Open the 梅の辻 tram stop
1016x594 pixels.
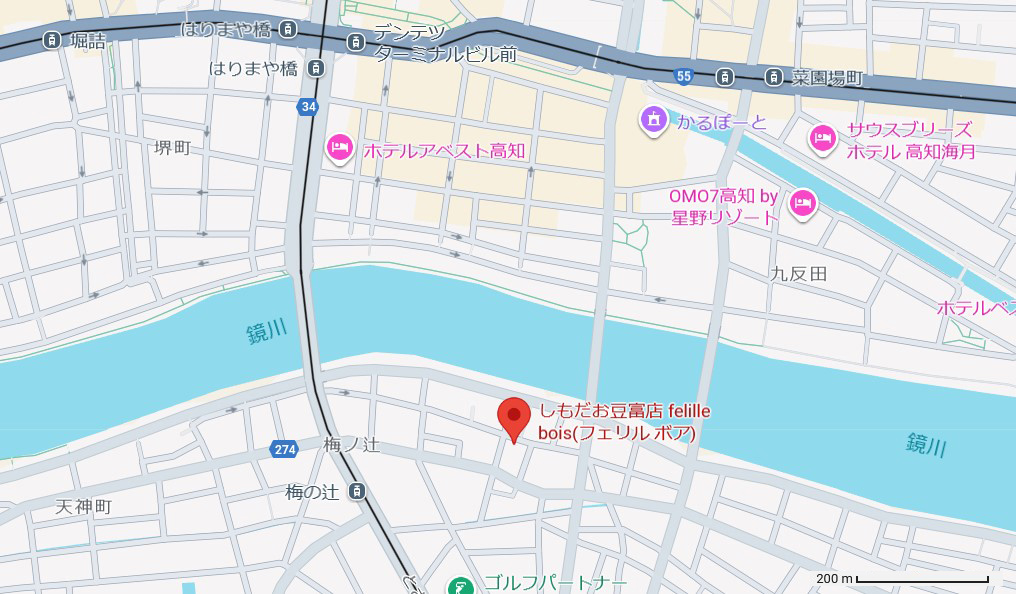(x=357, y=492)
